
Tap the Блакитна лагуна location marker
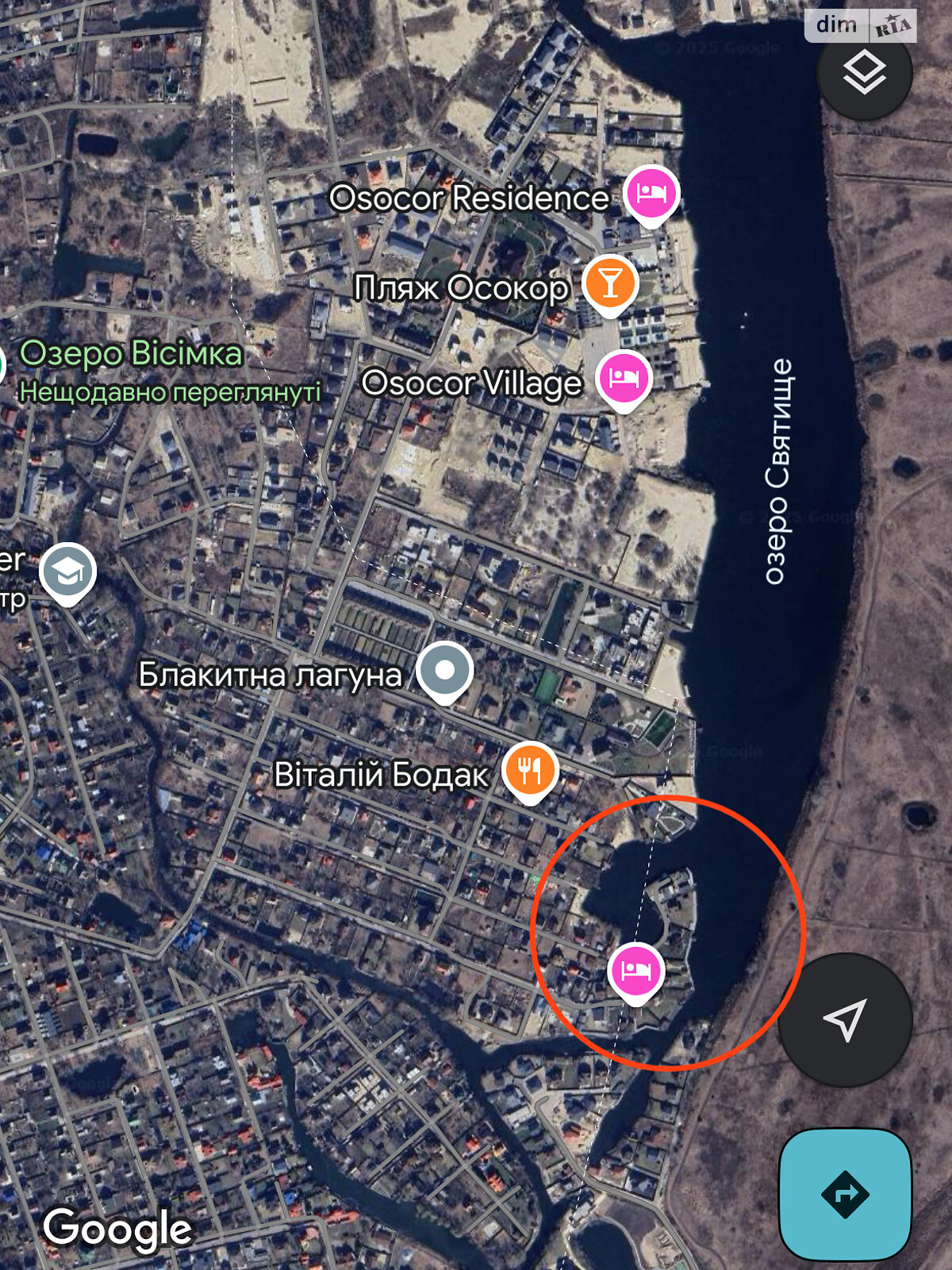(x=445, y=670)
